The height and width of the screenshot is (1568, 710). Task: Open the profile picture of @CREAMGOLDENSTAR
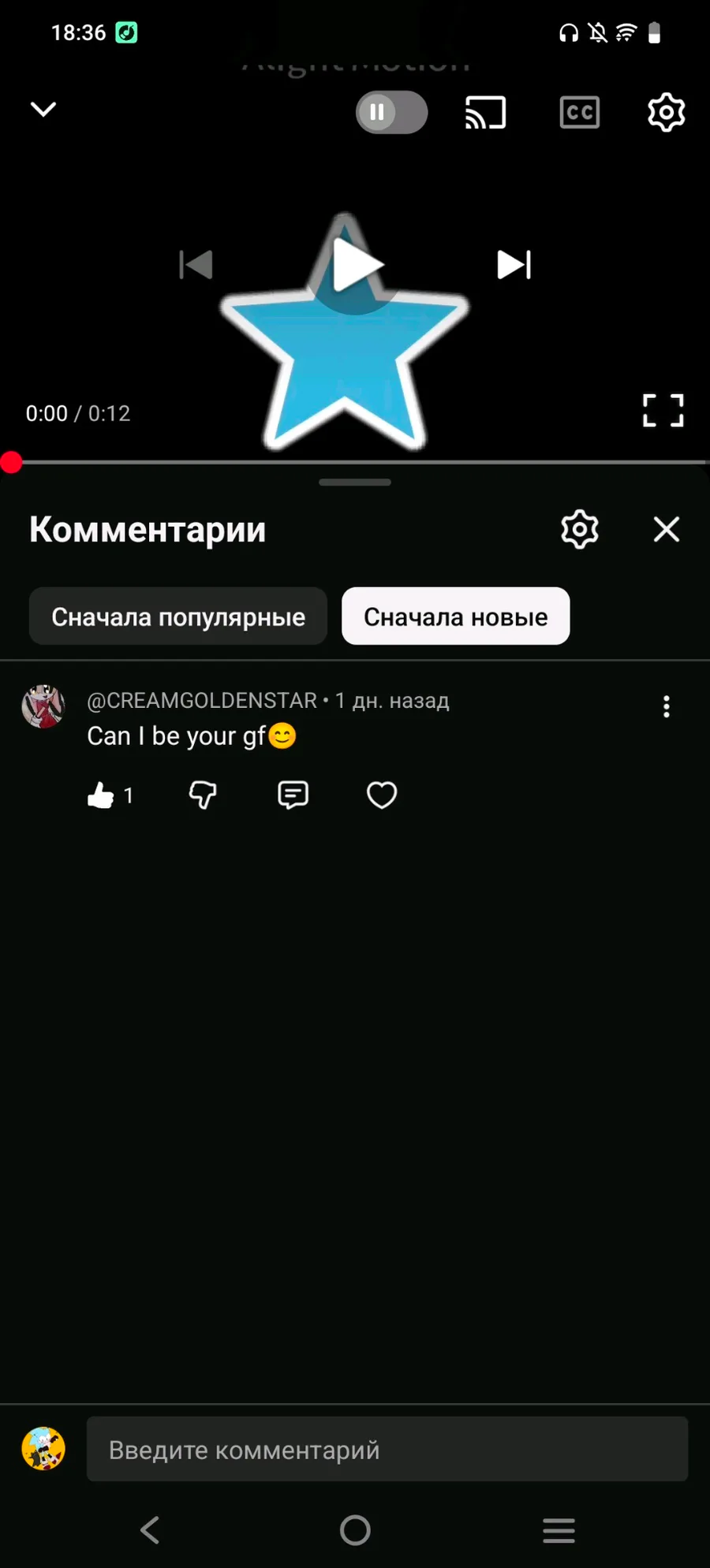point(43,706)
